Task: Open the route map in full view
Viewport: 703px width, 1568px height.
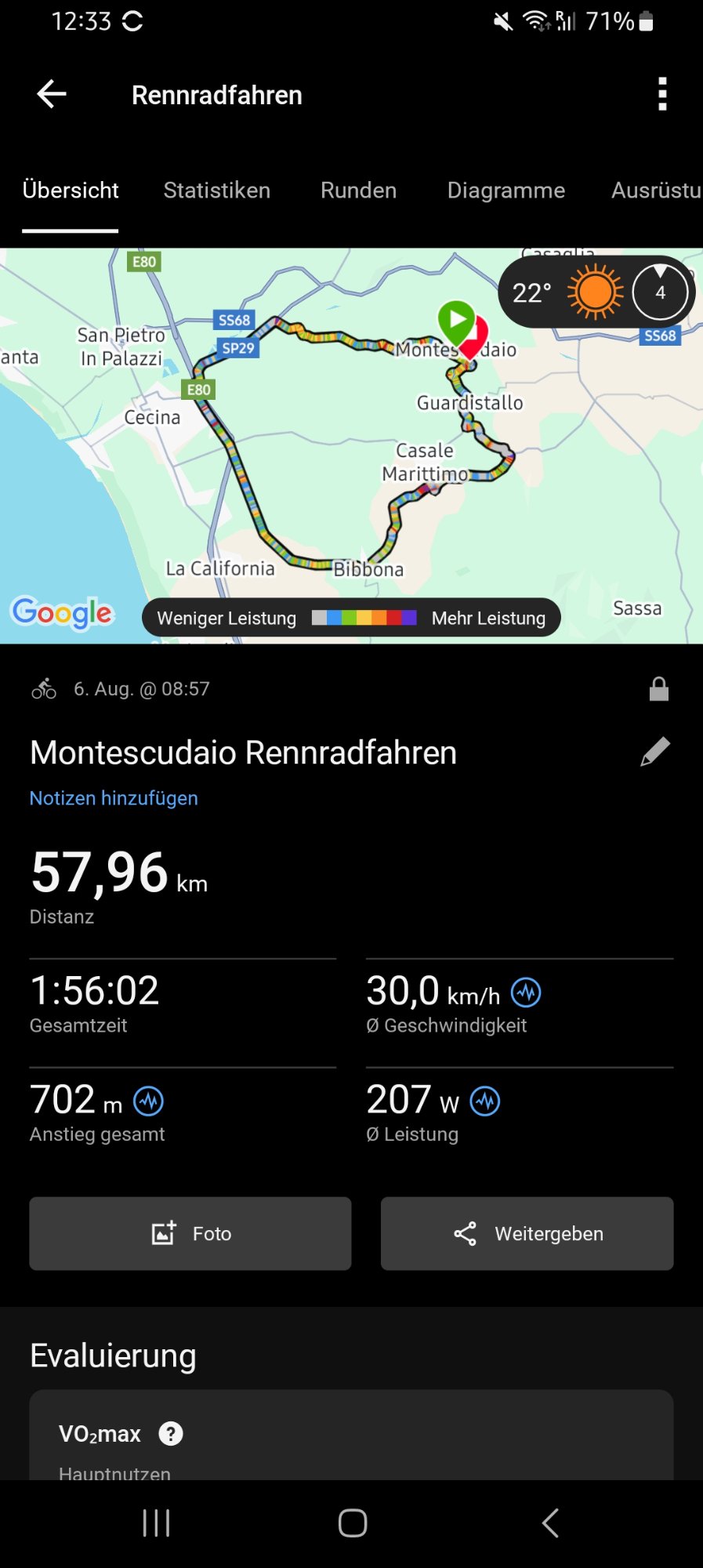Action: pyautogui.click(x=313, y=470)
